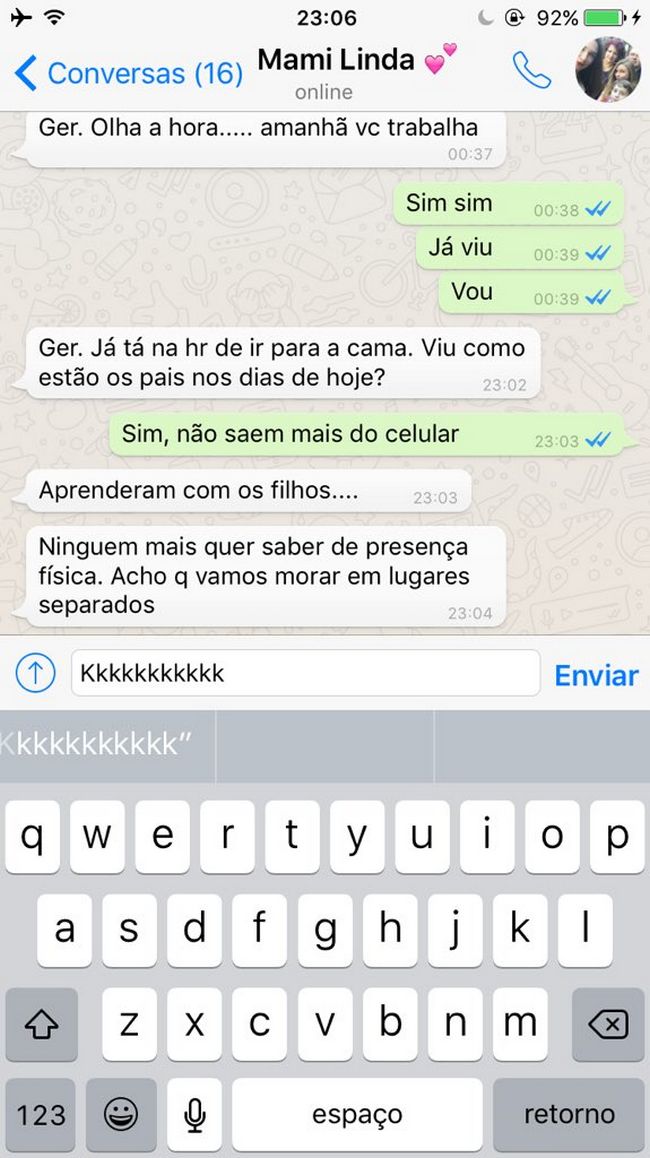Tap the retorno key

tap(569, 1114)
